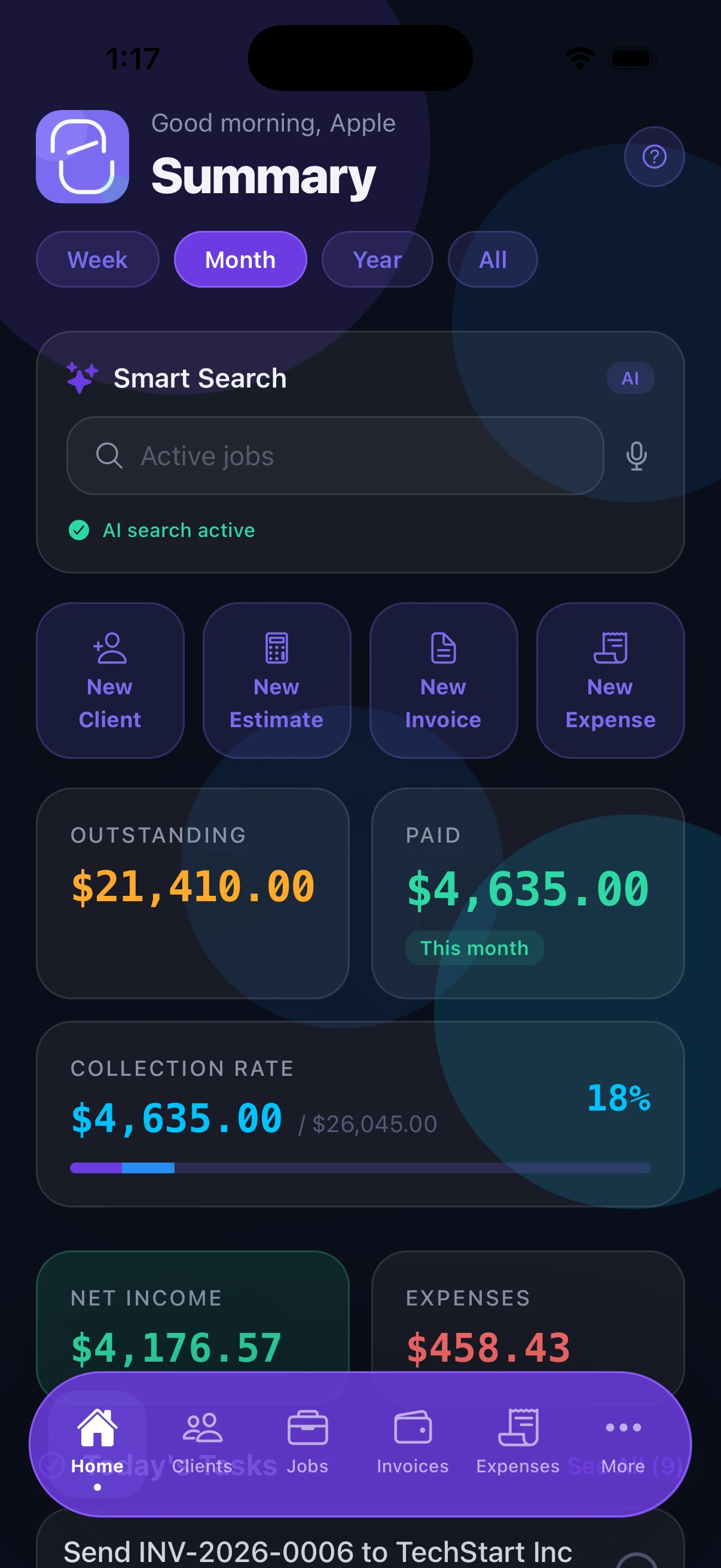Open the Expenses tab
Viewport: 721px width, 1568px height.
click(518, 1441)
